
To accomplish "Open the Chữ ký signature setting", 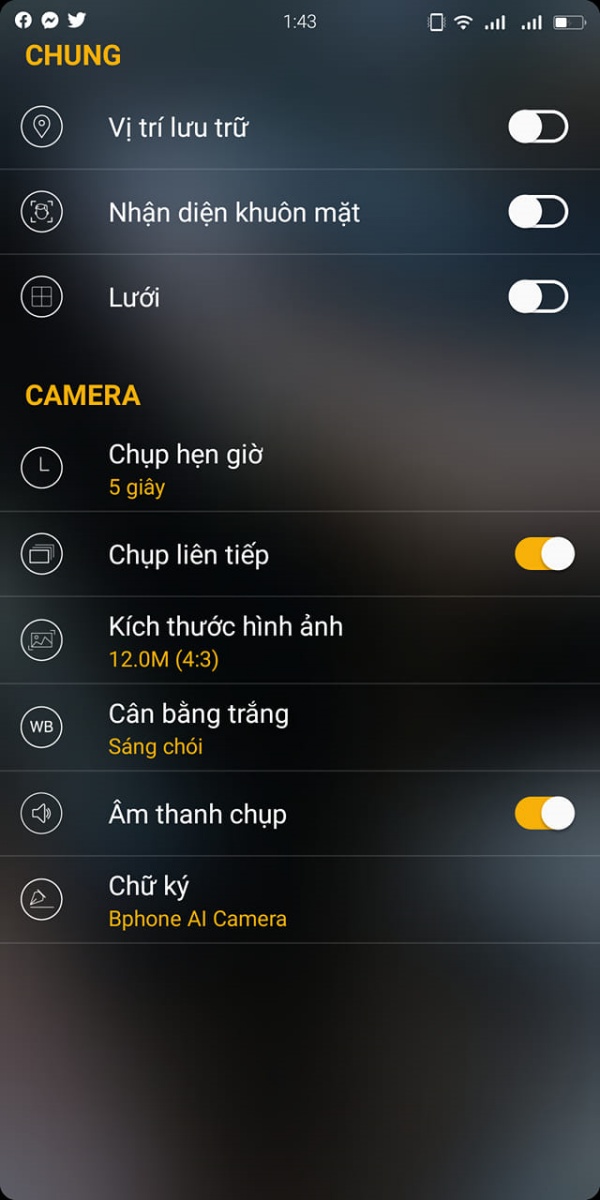I will tap(300, 900).
